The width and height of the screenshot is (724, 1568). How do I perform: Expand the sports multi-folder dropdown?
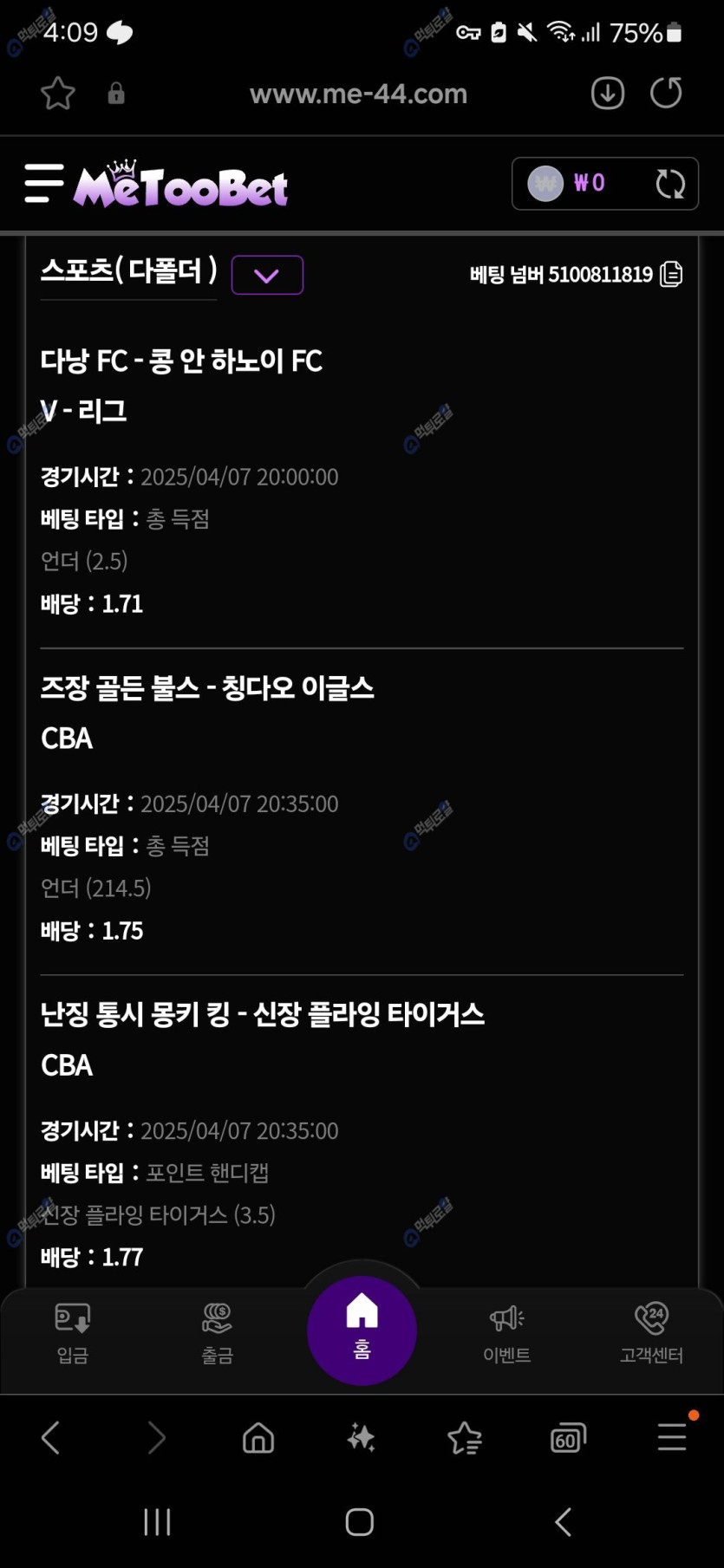point(267,276)
